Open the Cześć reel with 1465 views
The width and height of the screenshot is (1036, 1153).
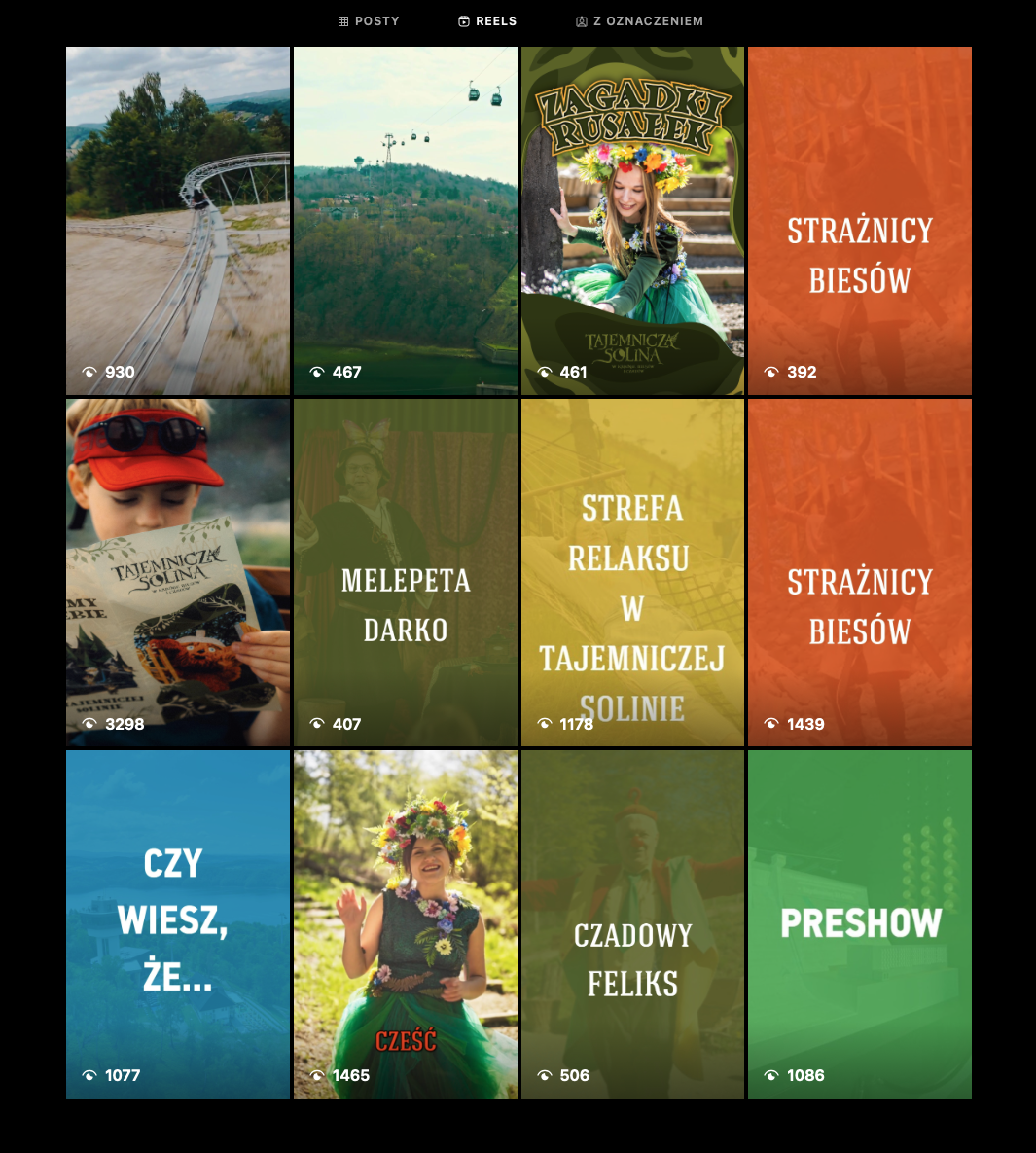[406, 923]
